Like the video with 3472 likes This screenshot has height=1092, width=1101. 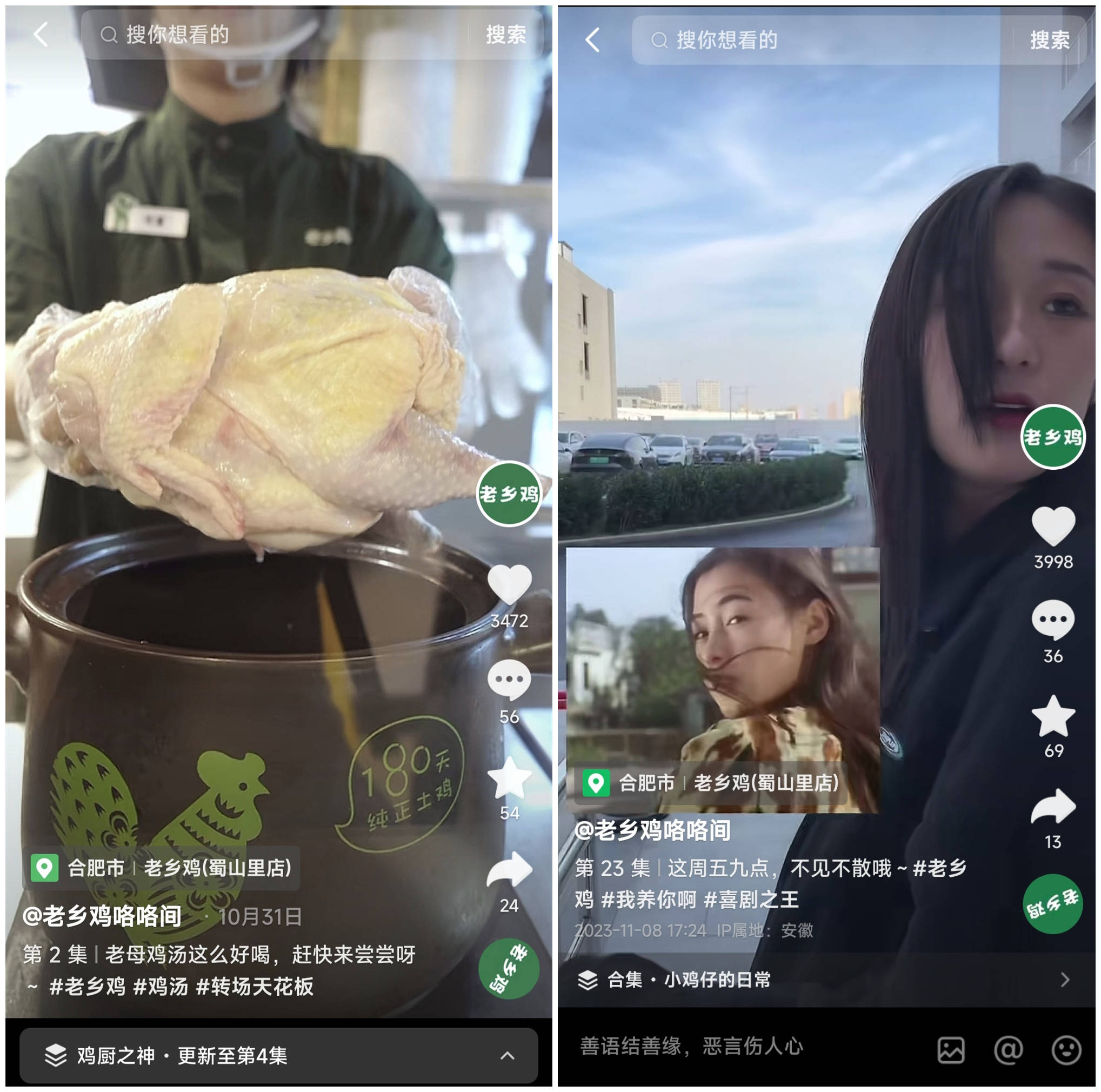pyautogui.click(x=509, y=584)
